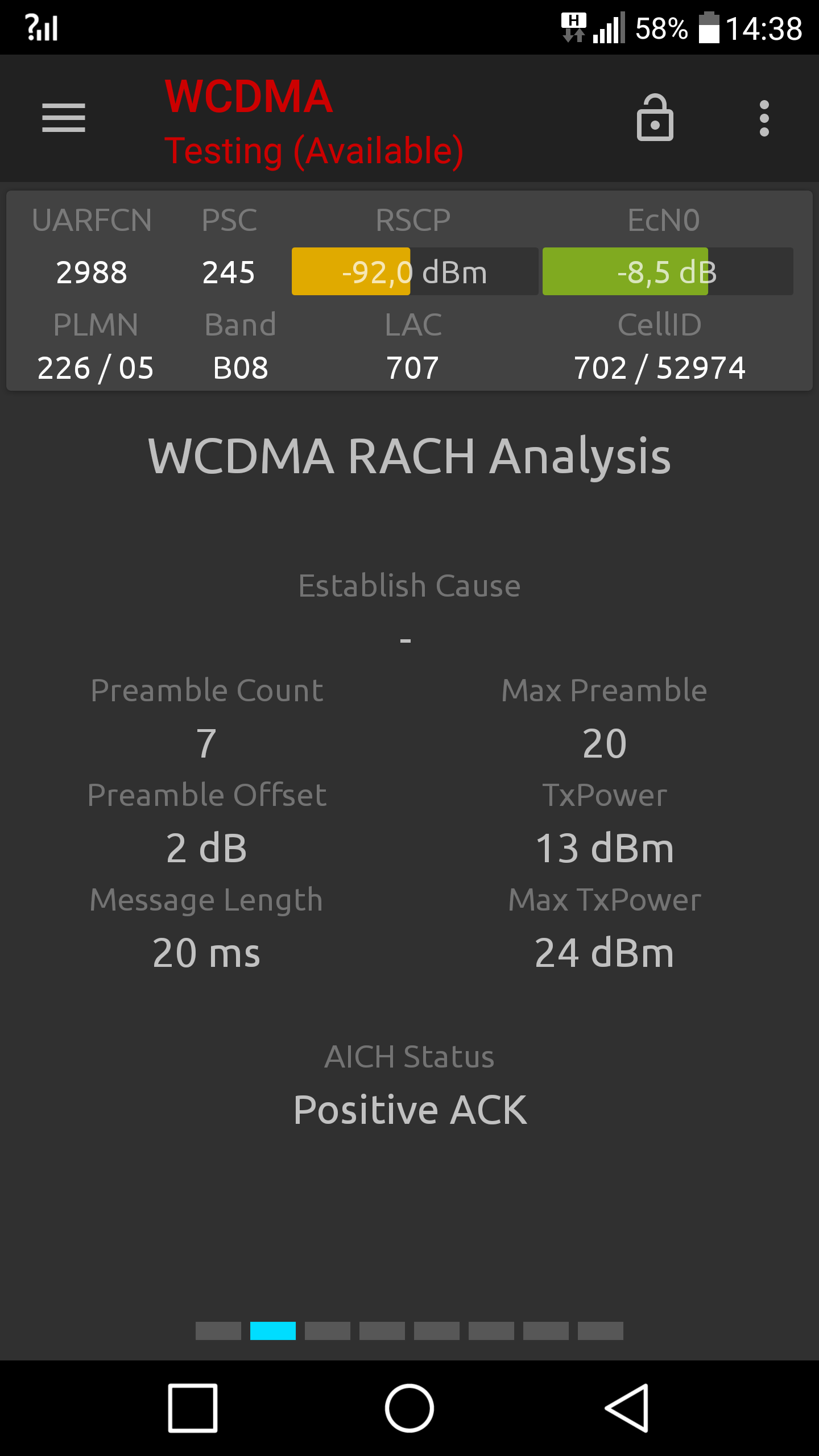819x1456 pixels.
Task: Tap the lock icon in app bar
Action: (x=655, y=118)
